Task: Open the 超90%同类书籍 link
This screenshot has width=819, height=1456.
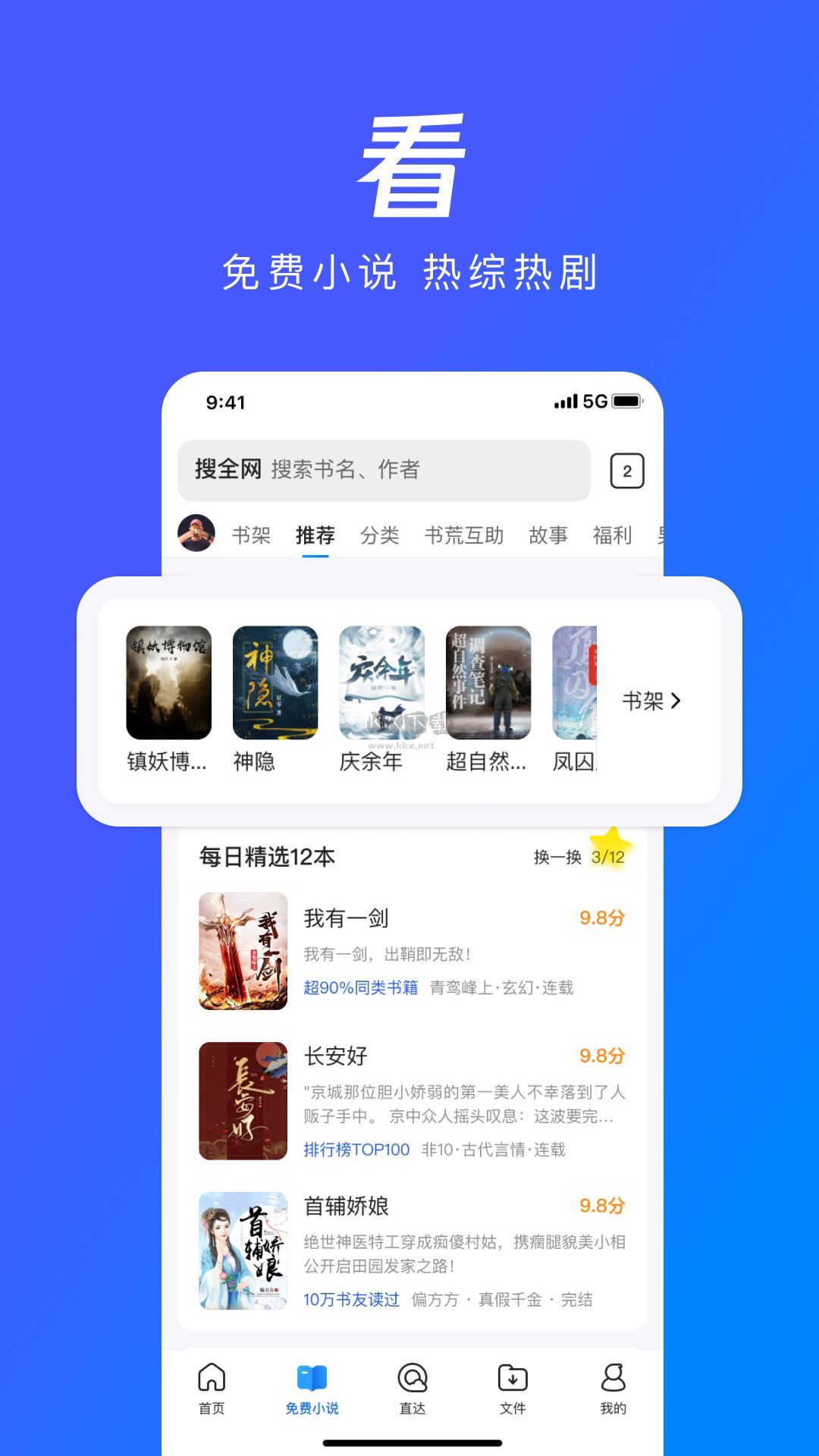Action: pos(362,987)
